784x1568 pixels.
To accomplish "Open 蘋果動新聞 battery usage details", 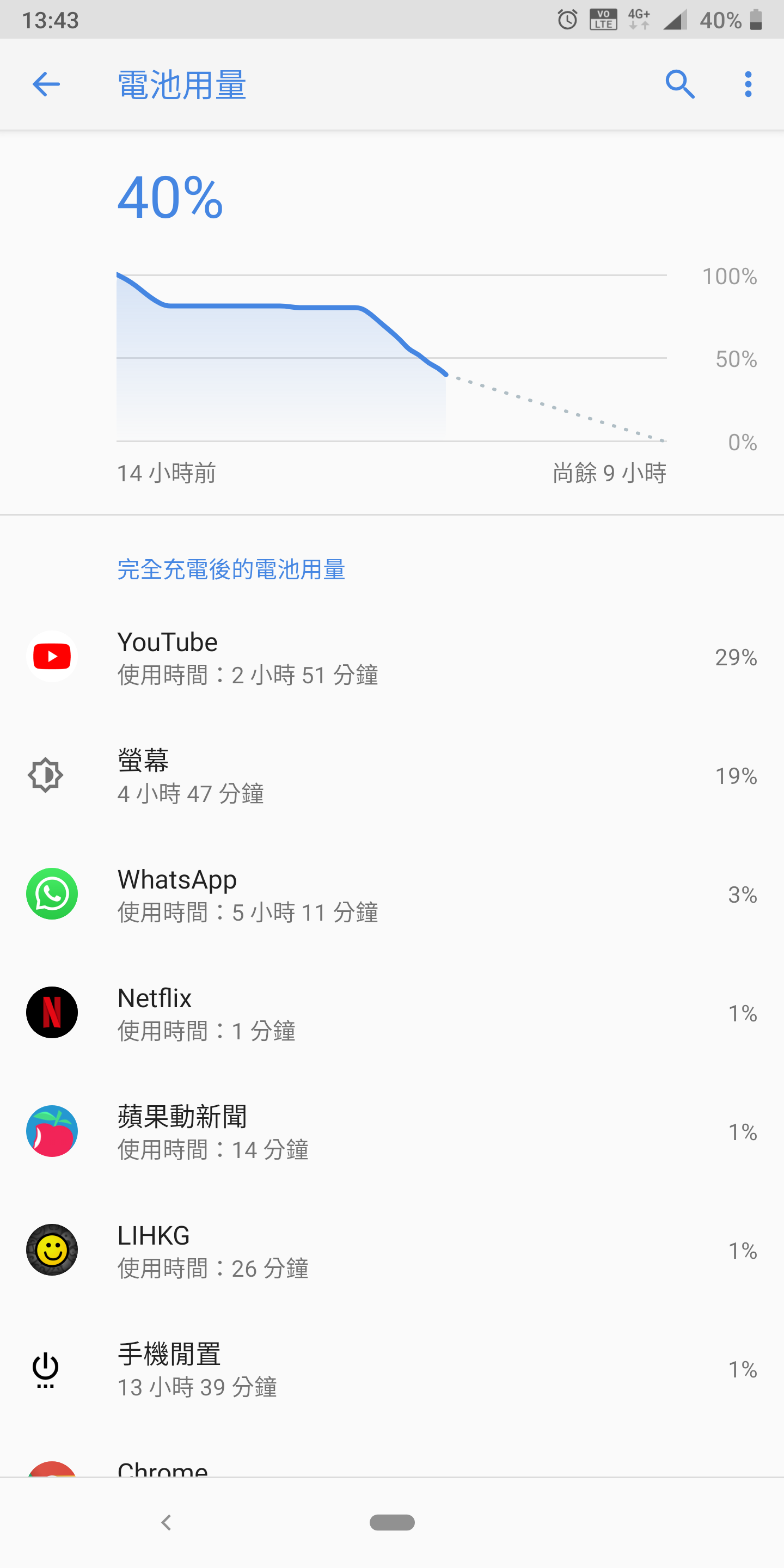I will (x=392, y=1131).
